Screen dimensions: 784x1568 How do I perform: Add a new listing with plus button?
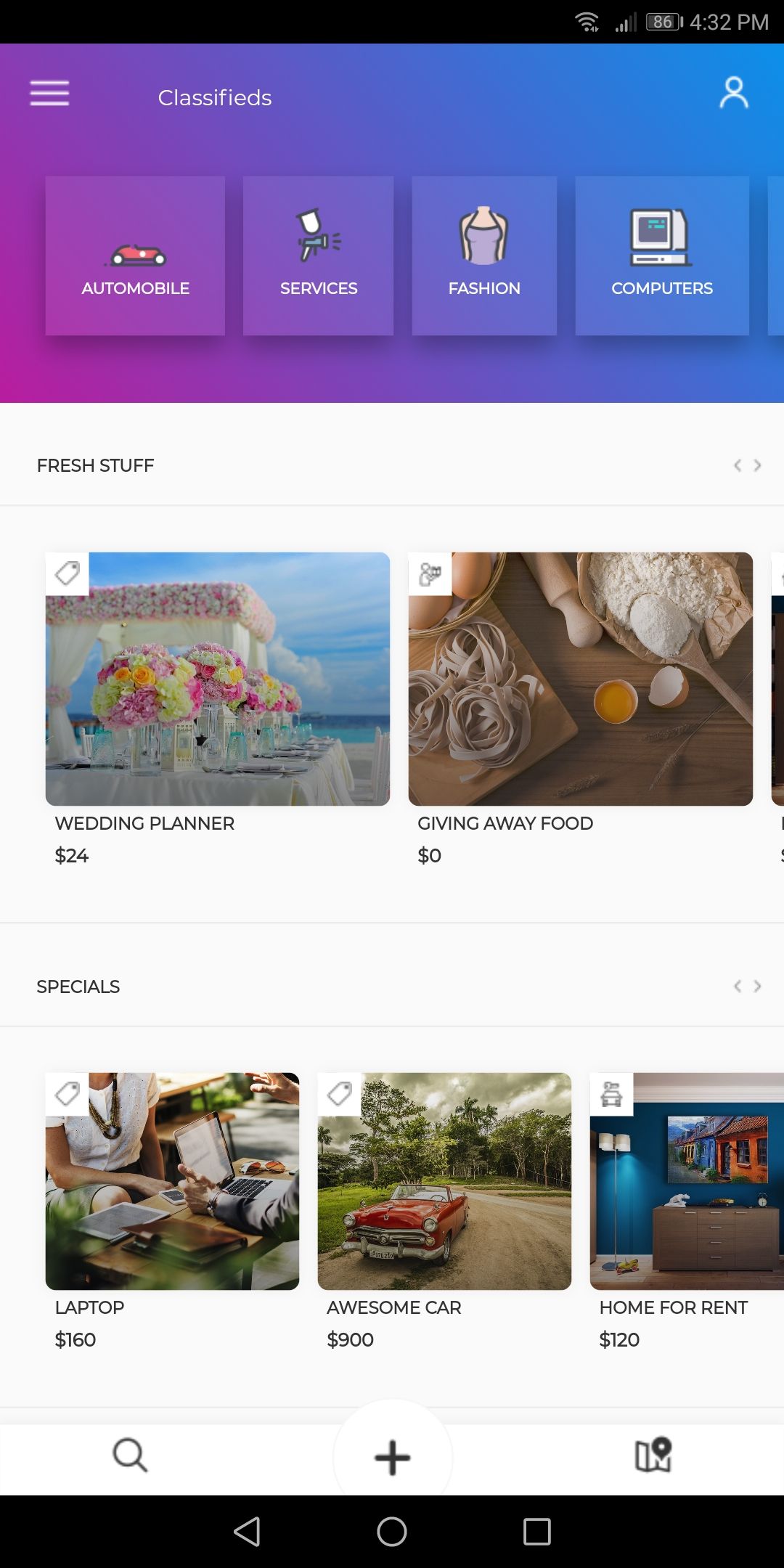click(392, 1457)
